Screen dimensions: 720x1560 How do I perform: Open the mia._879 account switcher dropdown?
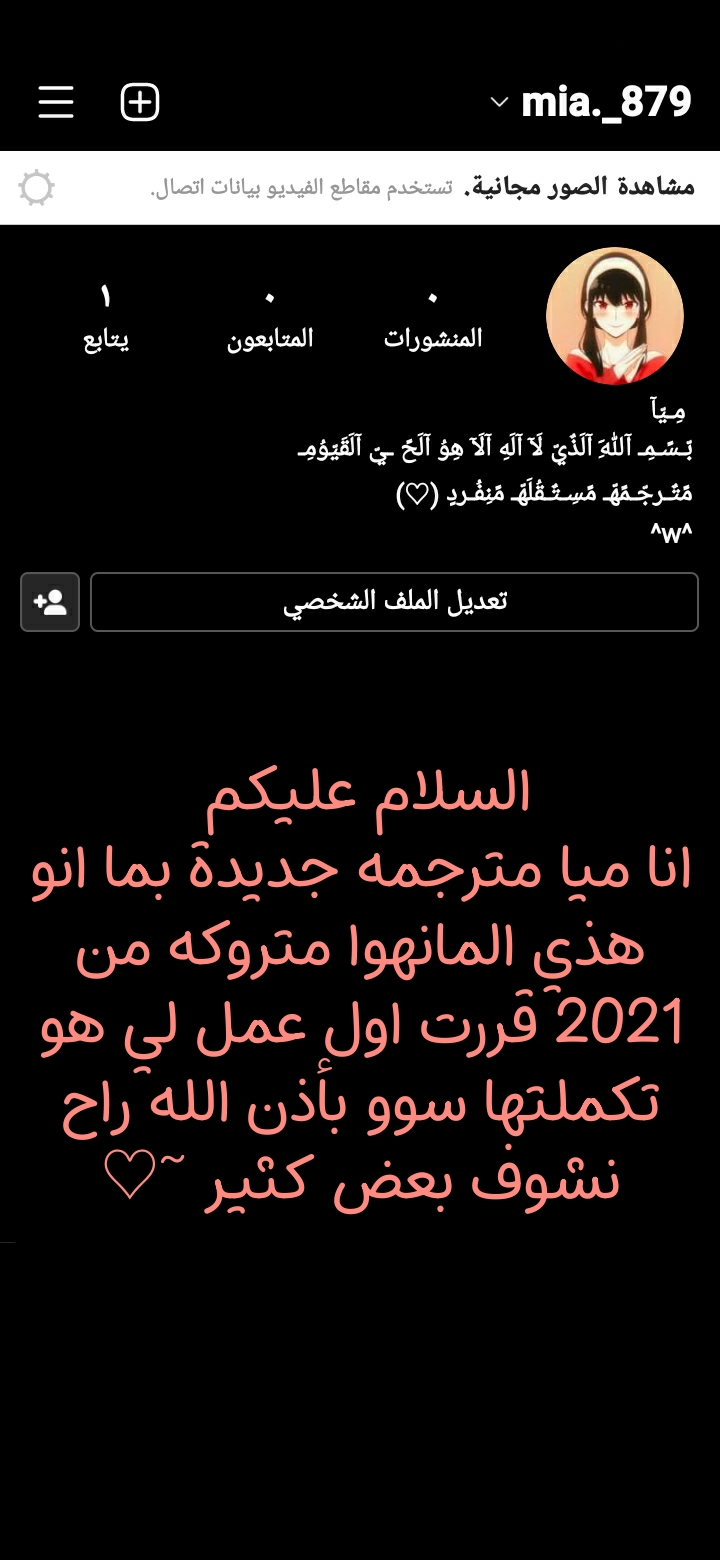click(591, 102)
